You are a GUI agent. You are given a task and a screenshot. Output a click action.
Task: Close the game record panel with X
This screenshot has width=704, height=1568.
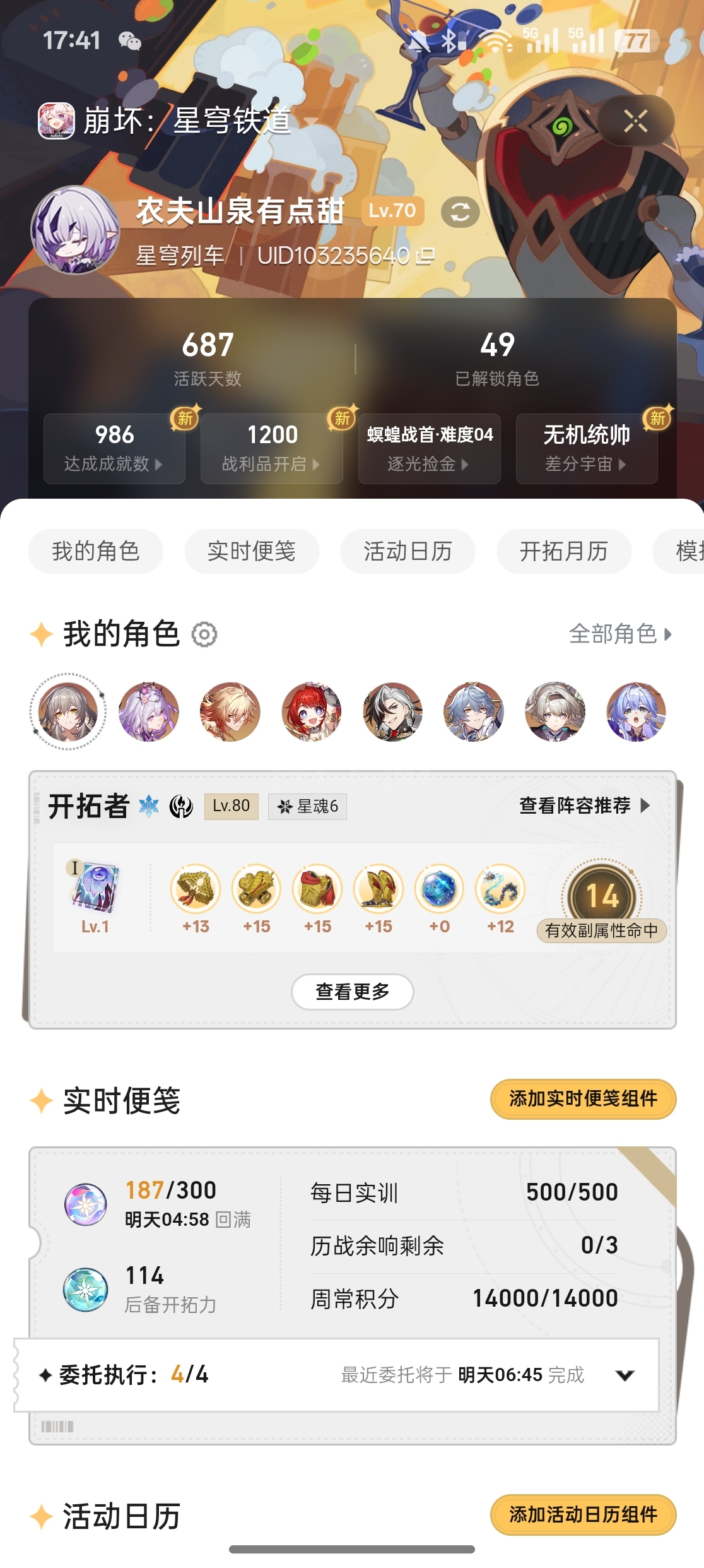635,121
